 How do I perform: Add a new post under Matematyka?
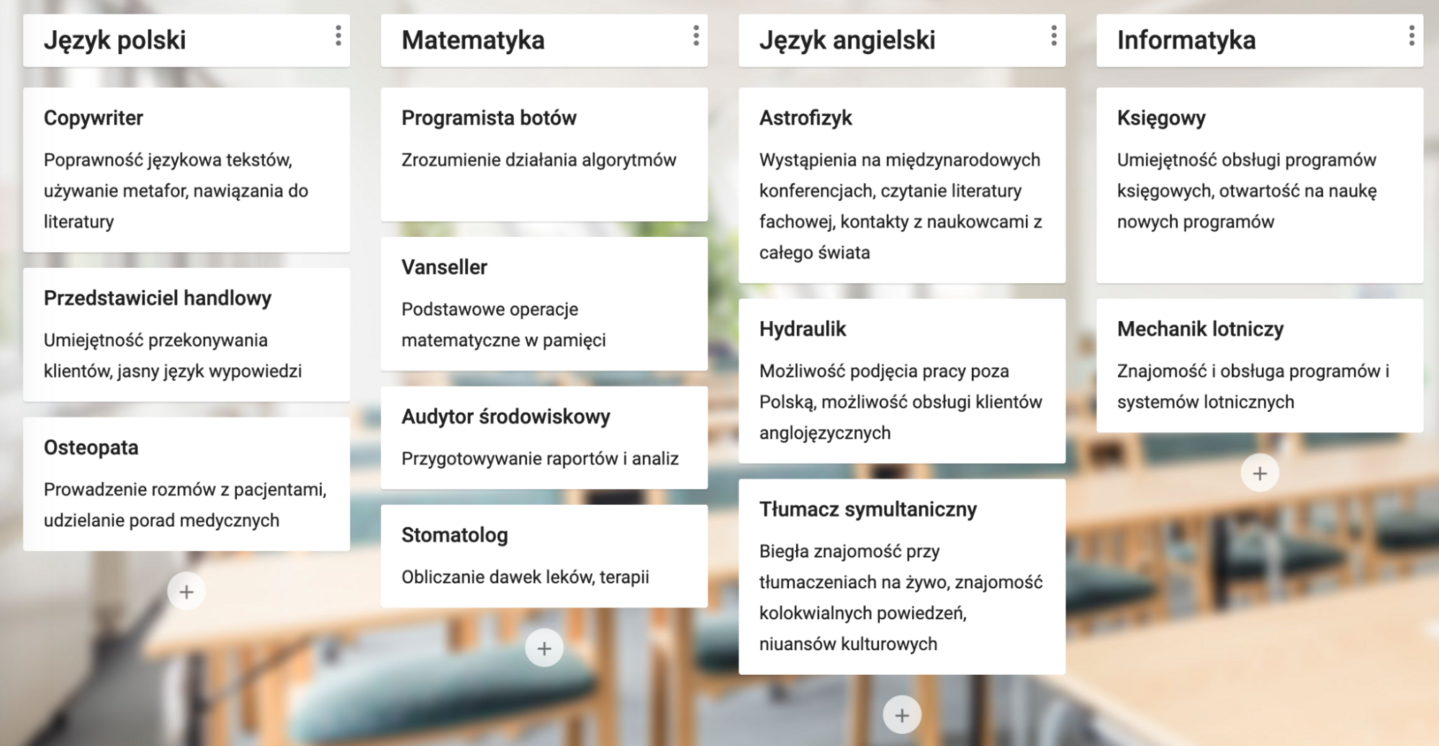[x=544, y=648]
